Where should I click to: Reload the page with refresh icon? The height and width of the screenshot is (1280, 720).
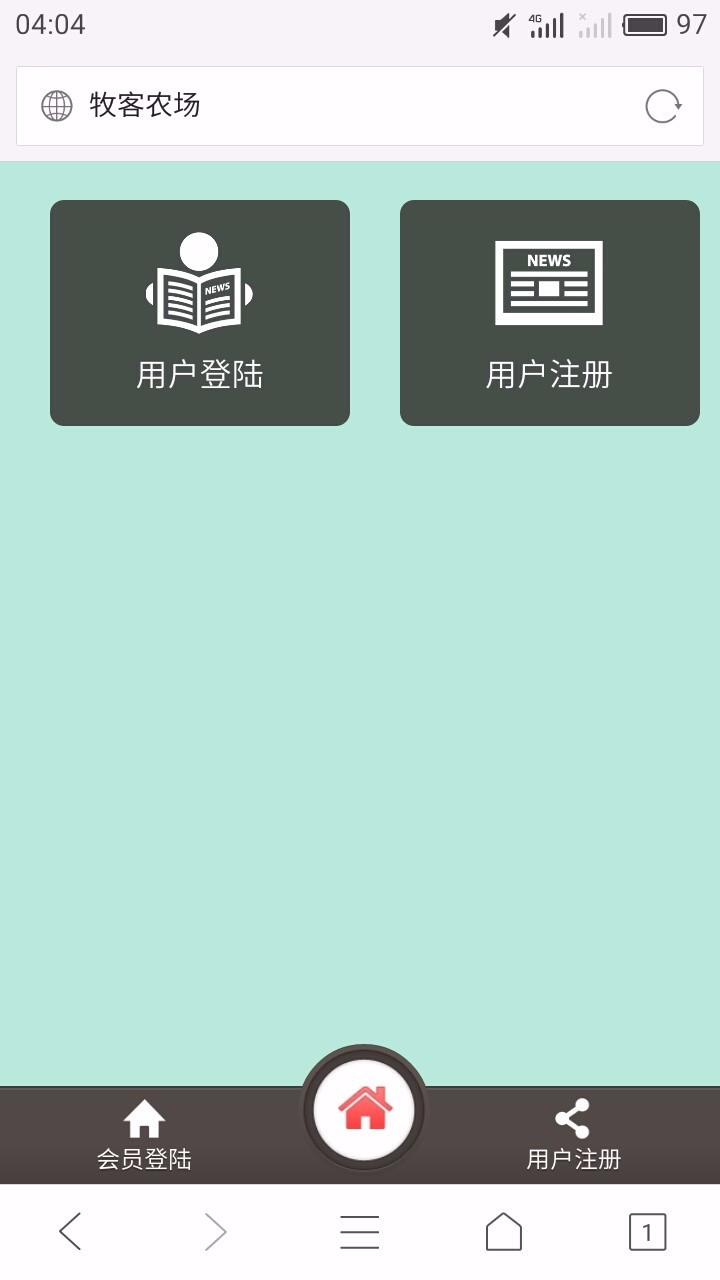[662, 106]
